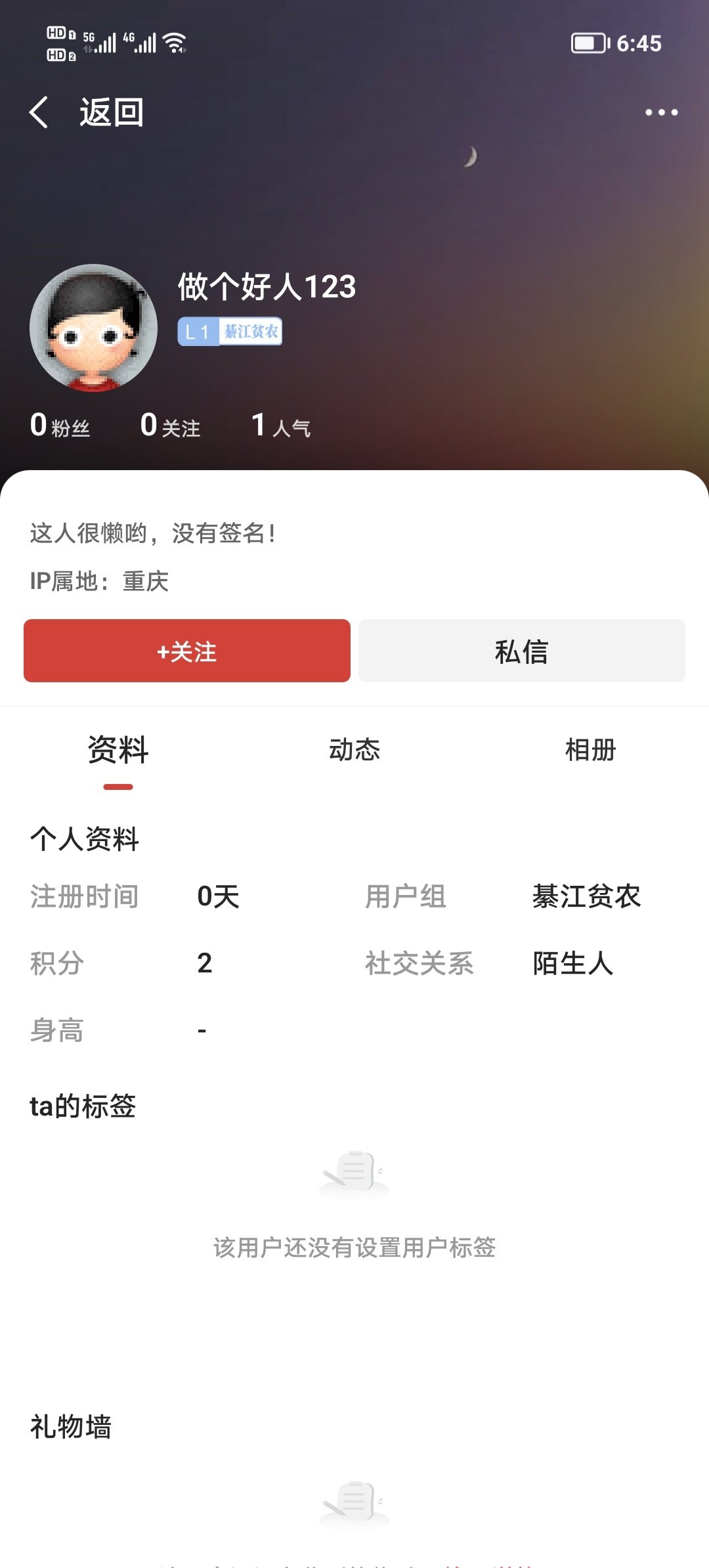This screenshot has width=709, height=1568.
Task: View 做个好人123's profile avatar
Action: coord(93,328)
